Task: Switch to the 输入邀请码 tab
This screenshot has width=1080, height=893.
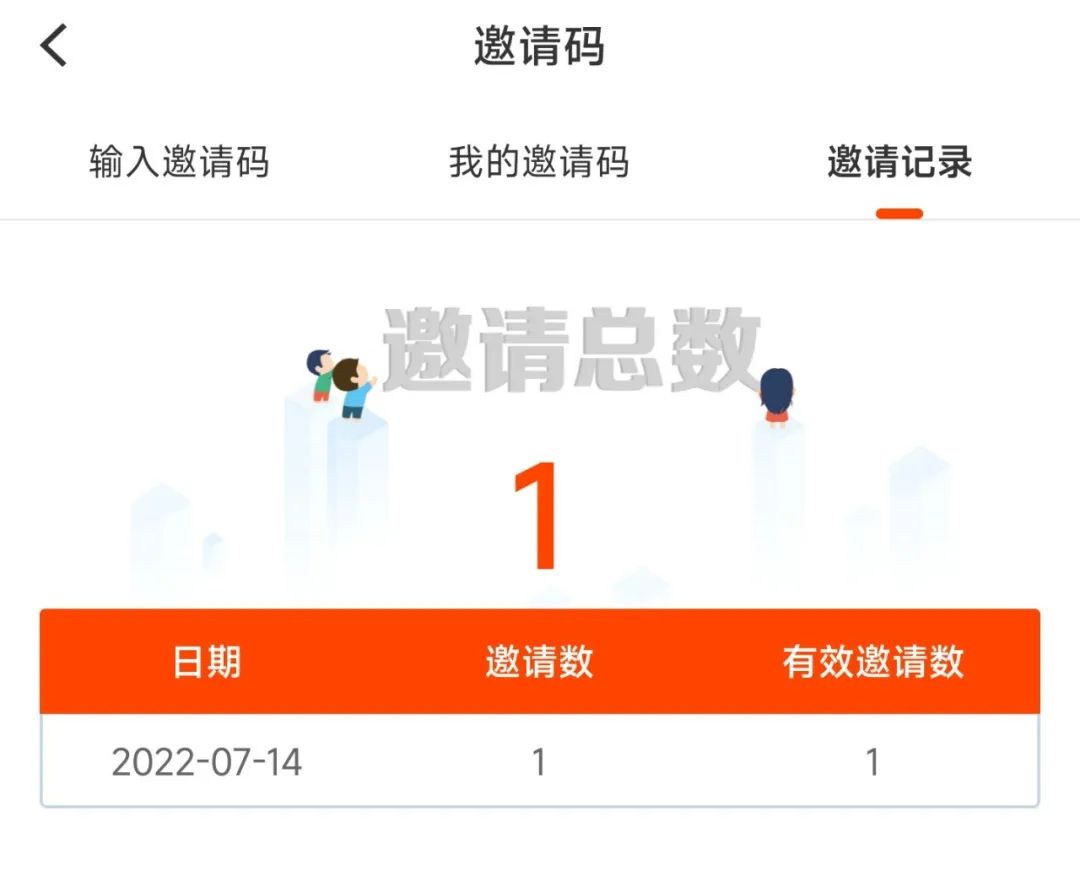Action: point(179,162)
